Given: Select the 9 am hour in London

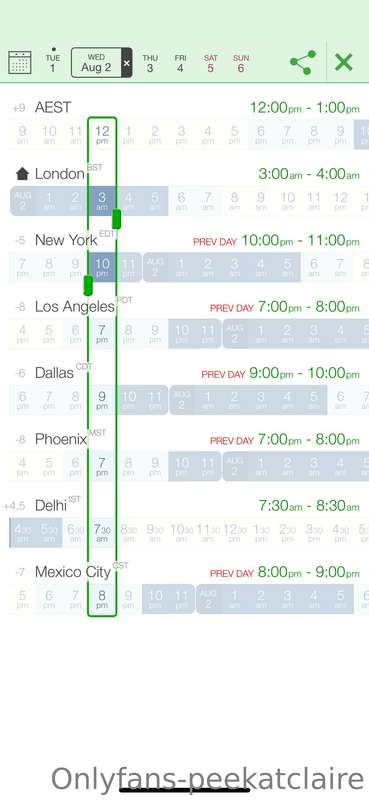Looking at the screenshot, I should tap(261, 201).
